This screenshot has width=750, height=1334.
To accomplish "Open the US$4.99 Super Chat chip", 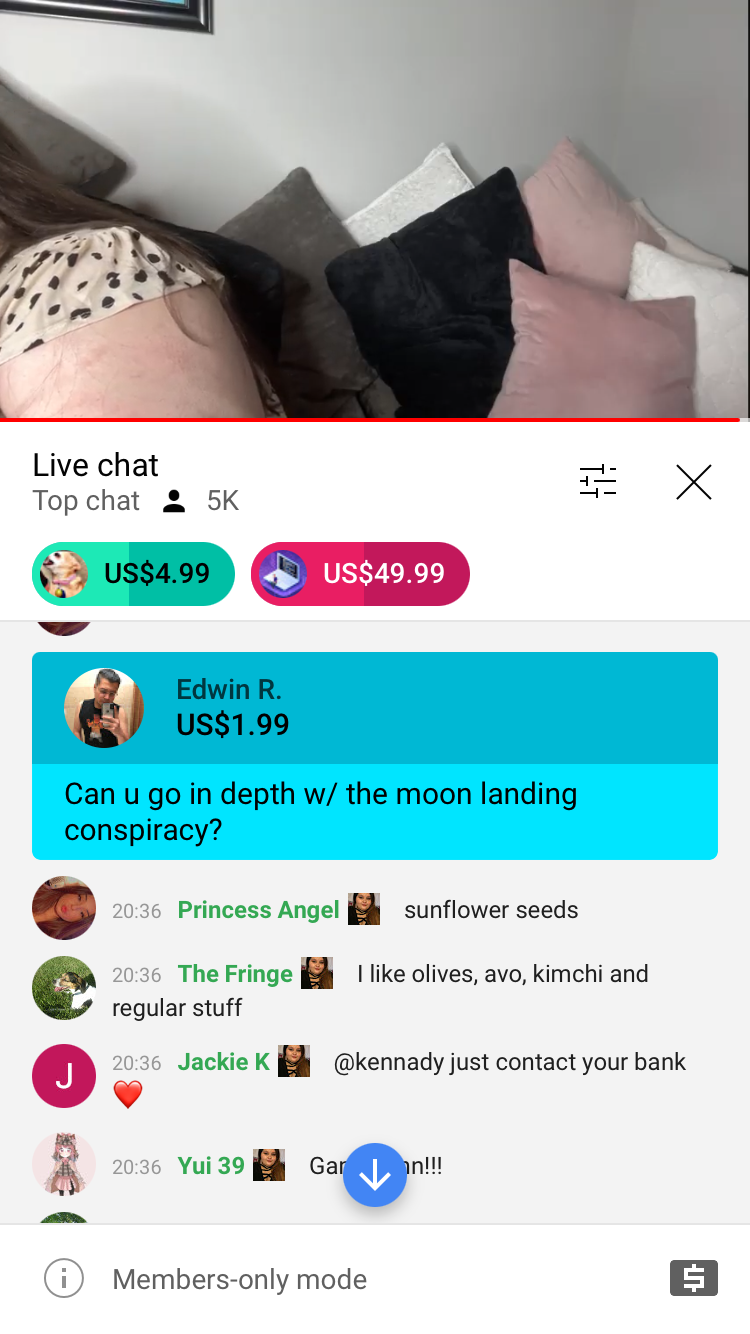I will (x=133, y=574).
